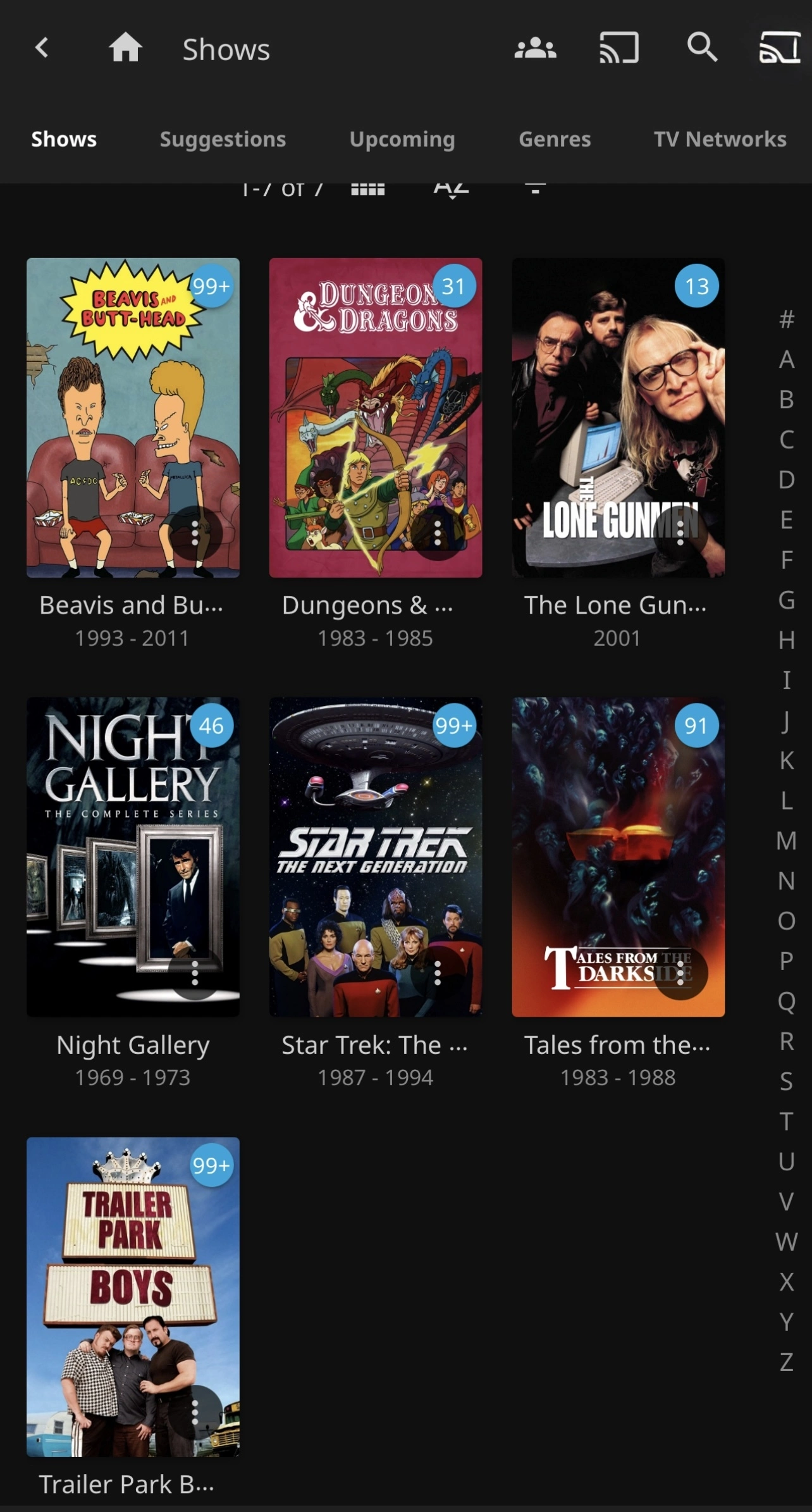Open the search magnifier
The image size is (812, 1512).
(x=702, y=48)
